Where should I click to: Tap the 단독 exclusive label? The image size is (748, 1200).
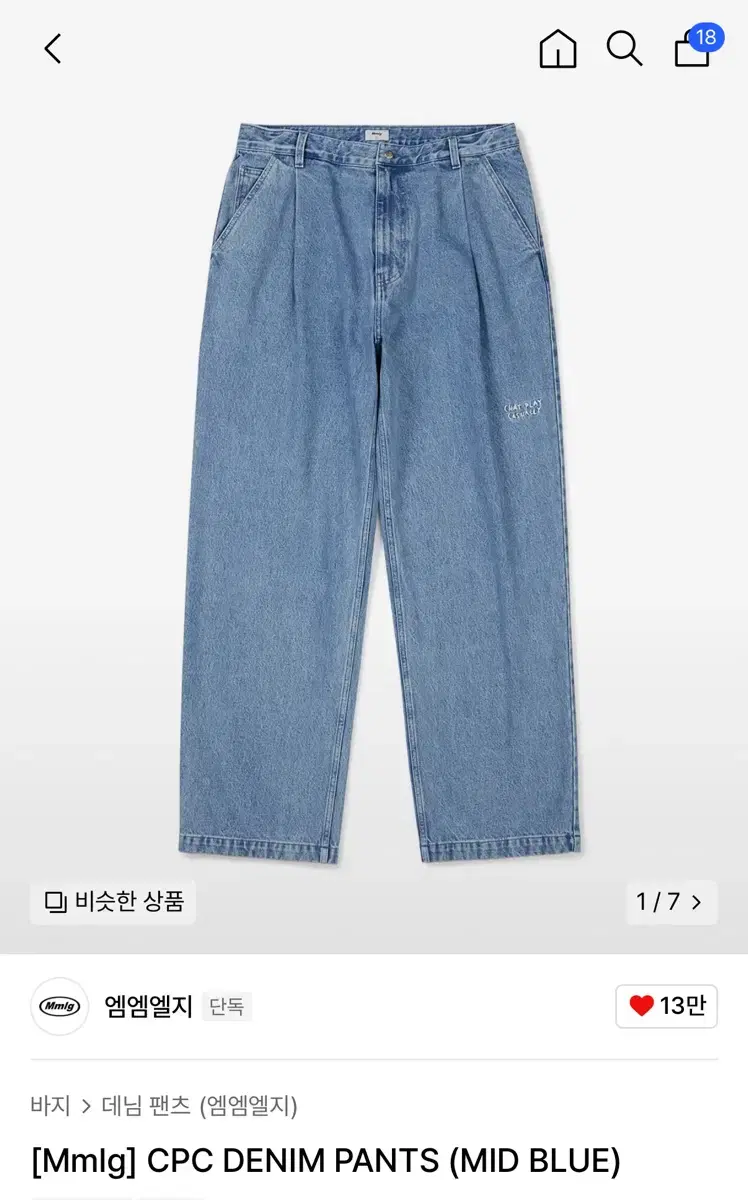point(226,1008)
